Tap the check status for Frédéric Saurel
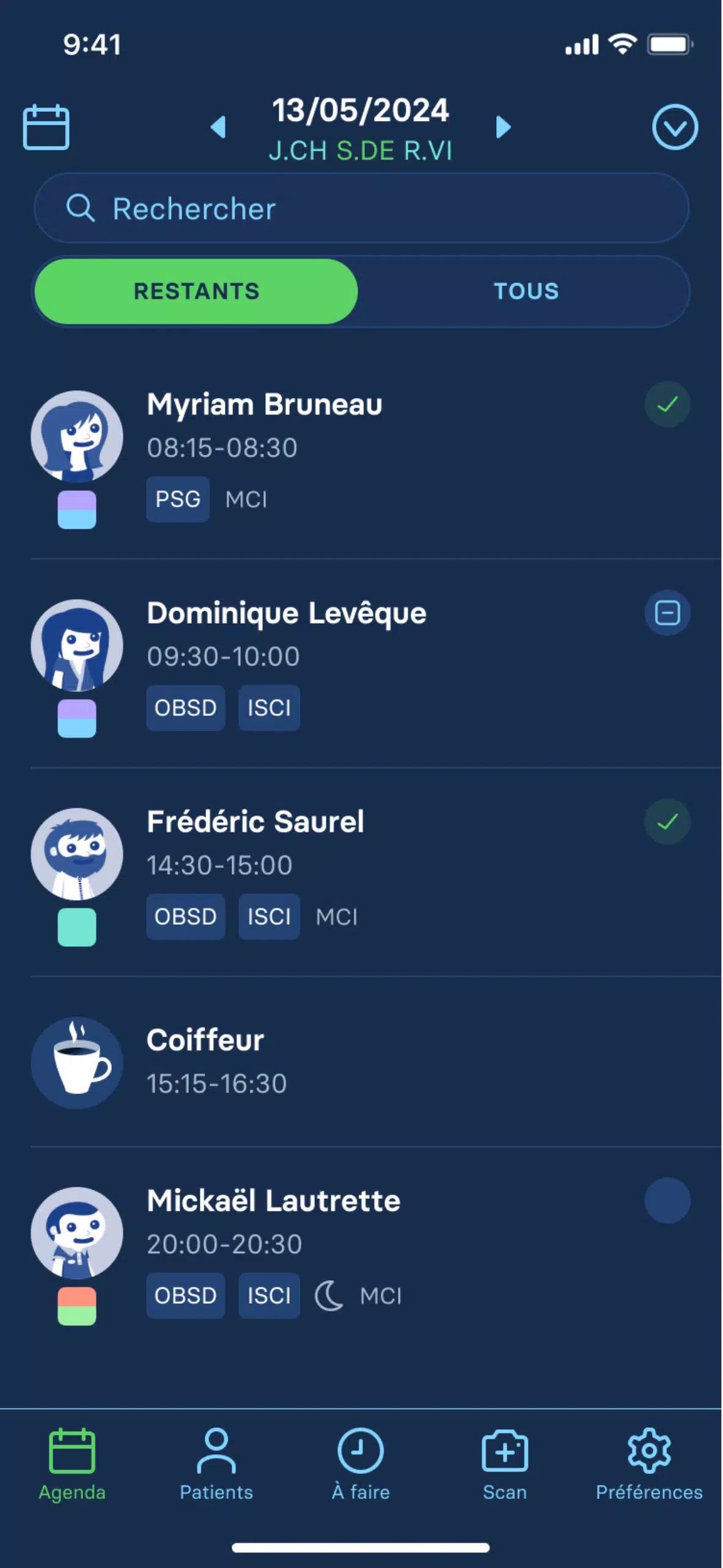Screen dimensions: 723x1568 [x=667, y=822]
